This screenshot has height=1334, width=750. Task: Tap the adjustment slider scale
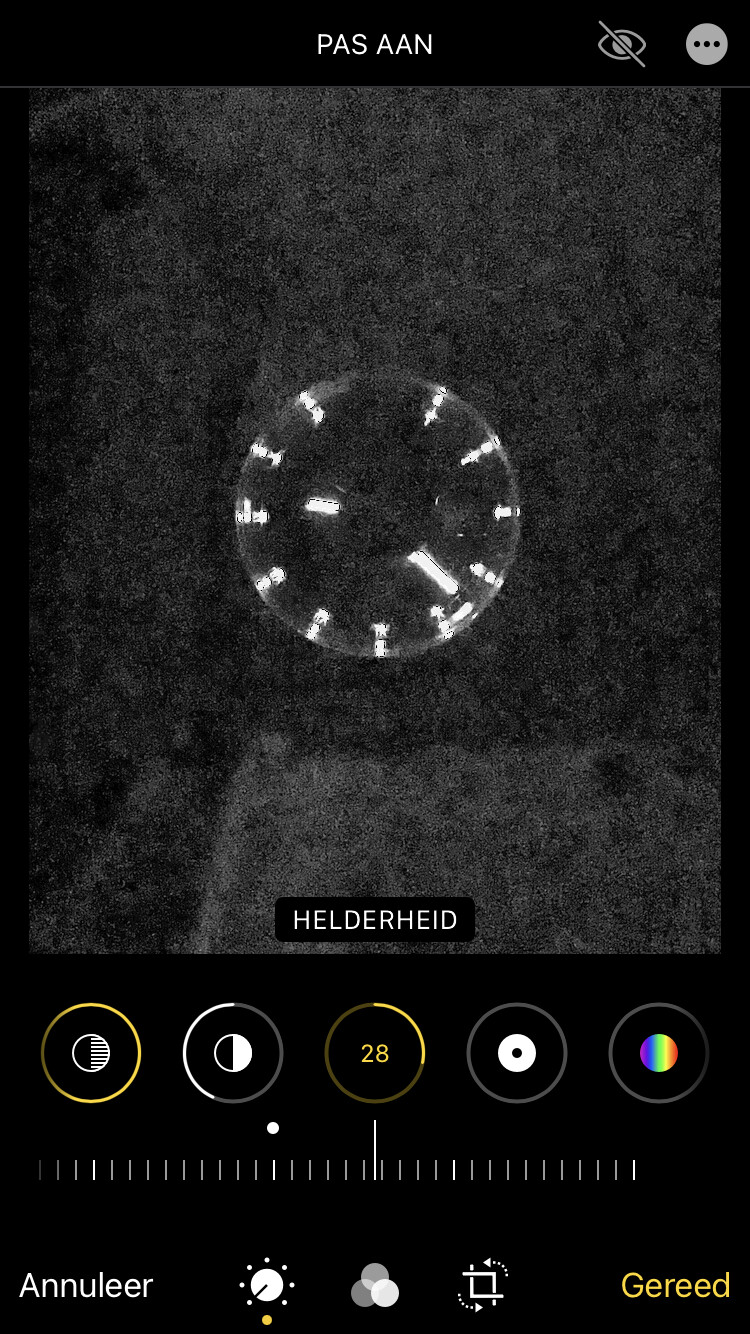point(337,1169)
